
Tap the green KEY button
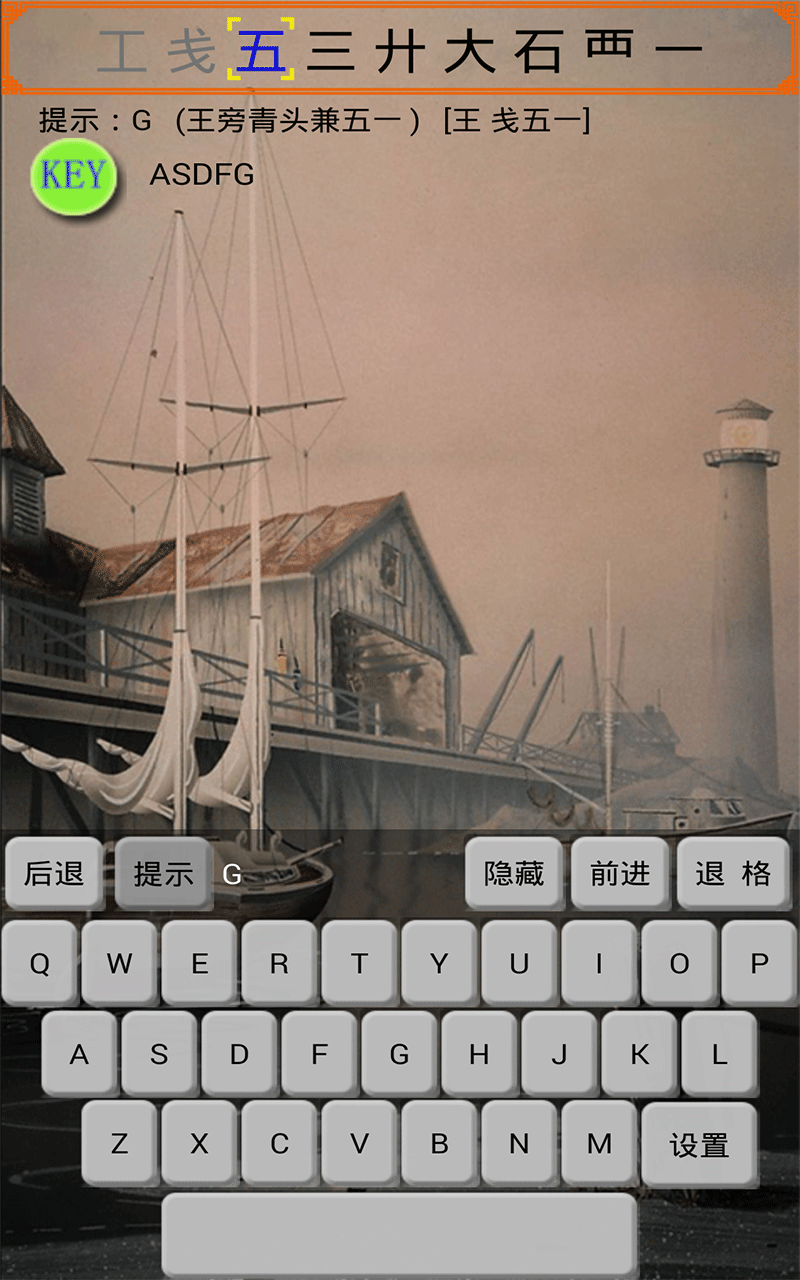(74, 175)
